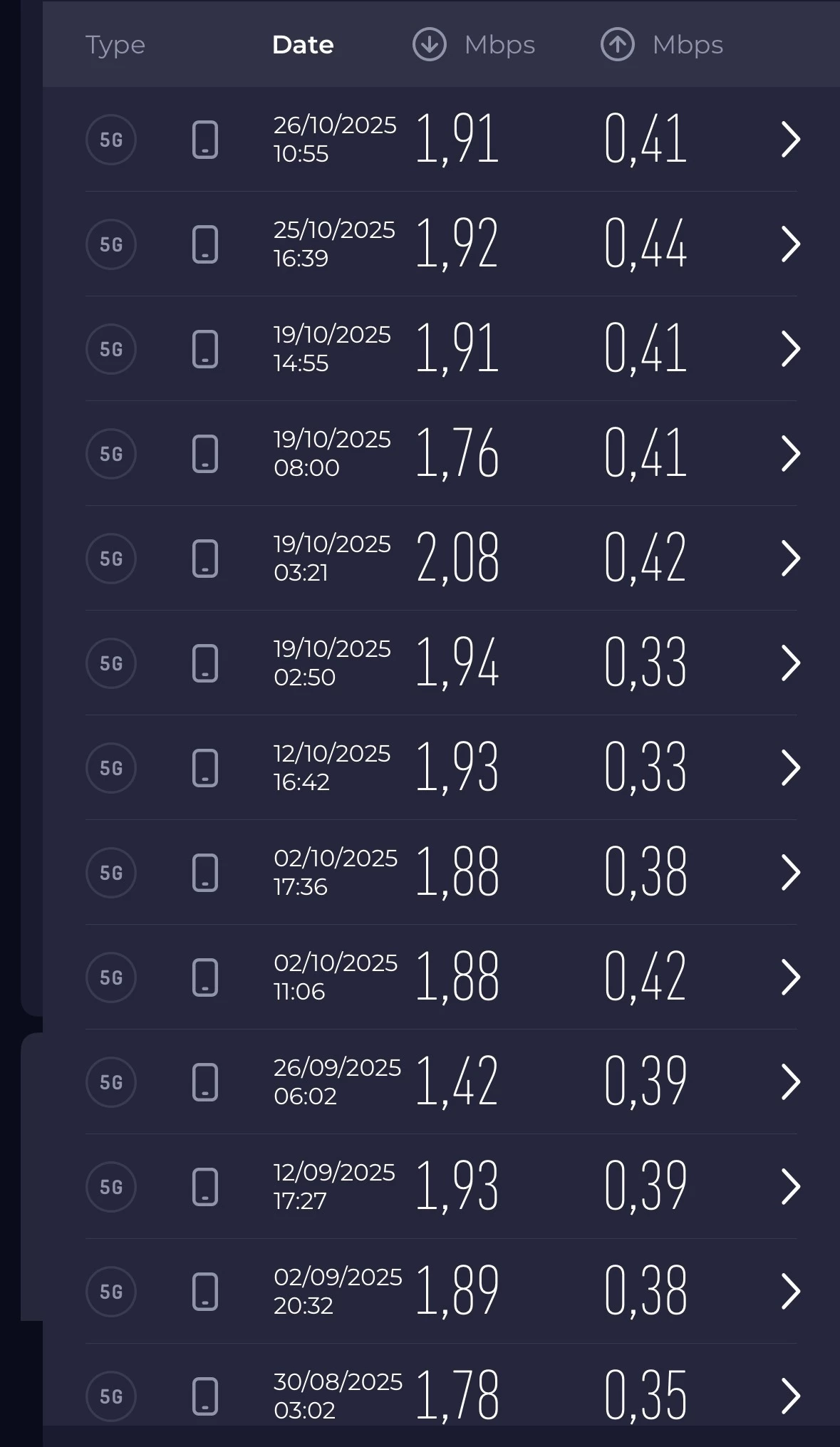View the 26/09/2025 06:02 test details
The image size is (840, 1447).
tap(790, 1082)
